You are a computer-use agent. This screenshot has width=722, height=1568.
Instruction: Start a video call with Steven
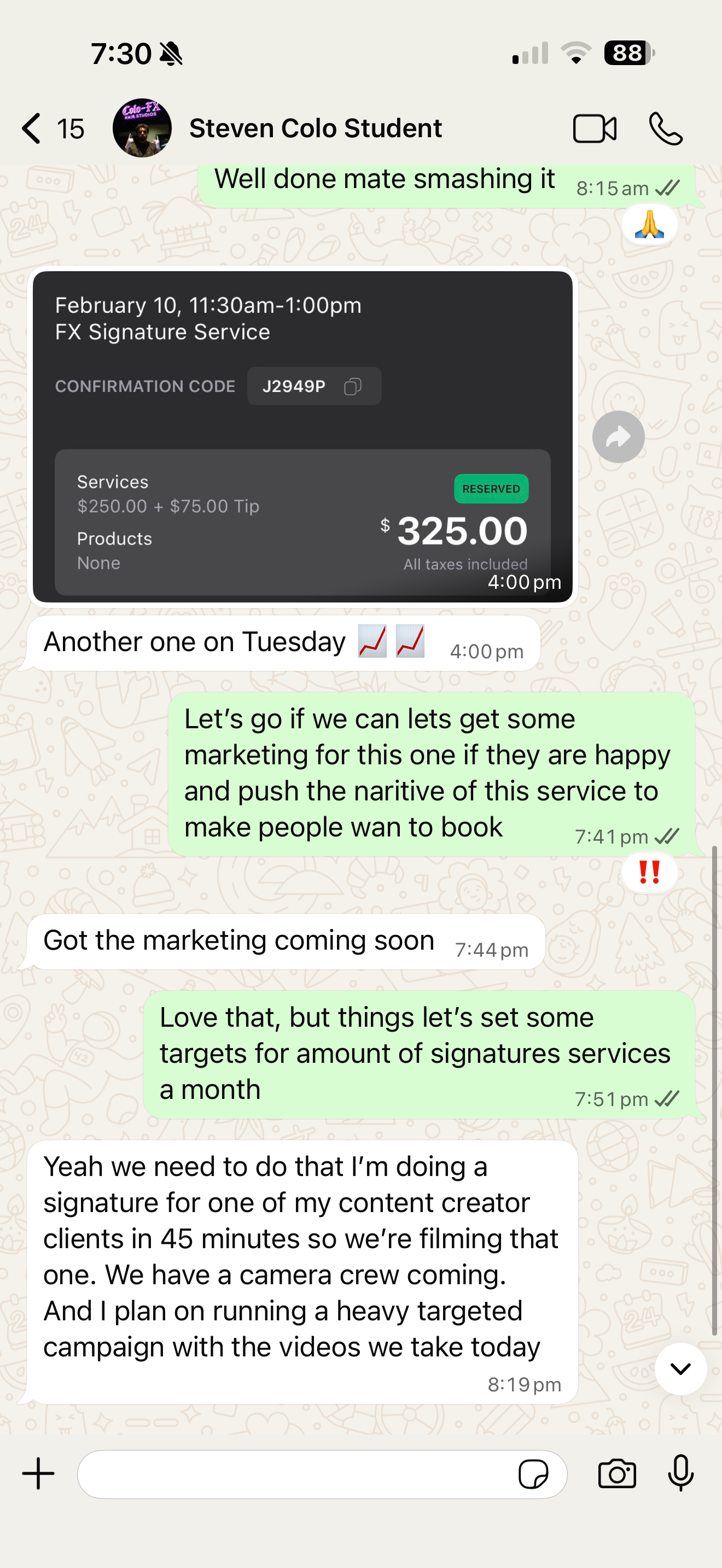[594, 128]
